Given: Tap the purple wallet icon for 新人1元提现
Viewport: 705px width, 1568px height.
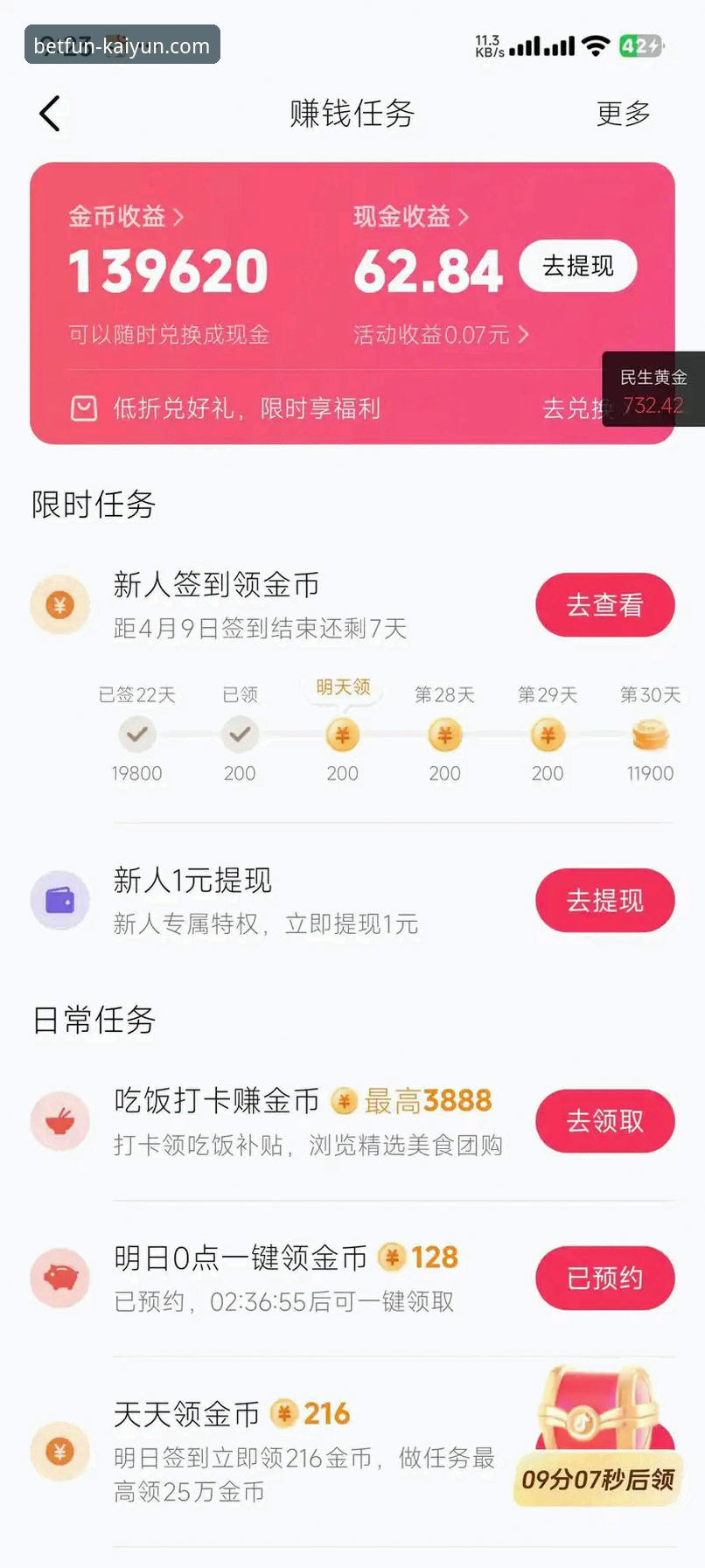Looking at the screenshot, I should pos(59,899).
